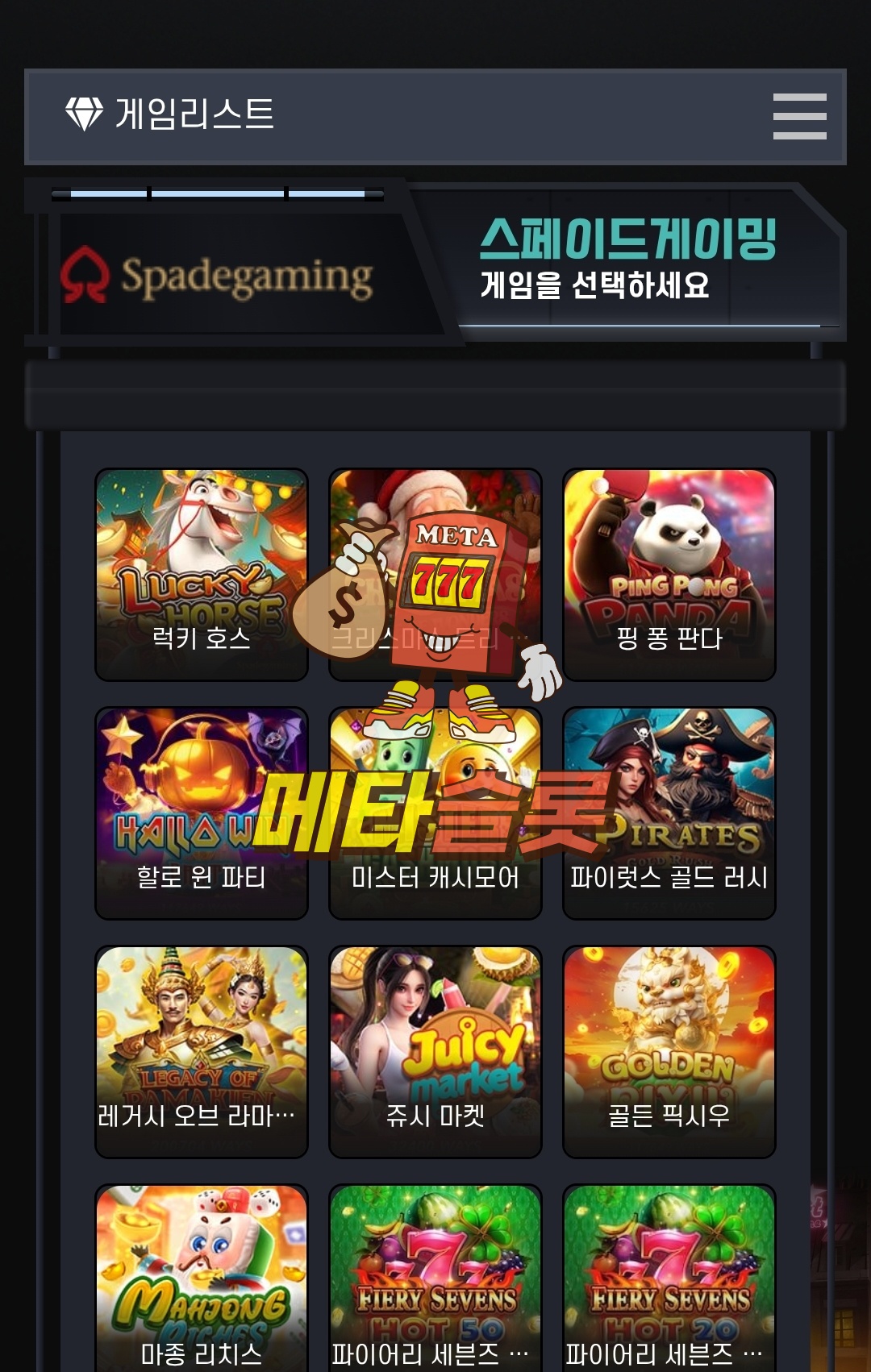Select the 할로 윈 파티 game tile
This screenshot has width=871, height=1372.
[202, 813]
